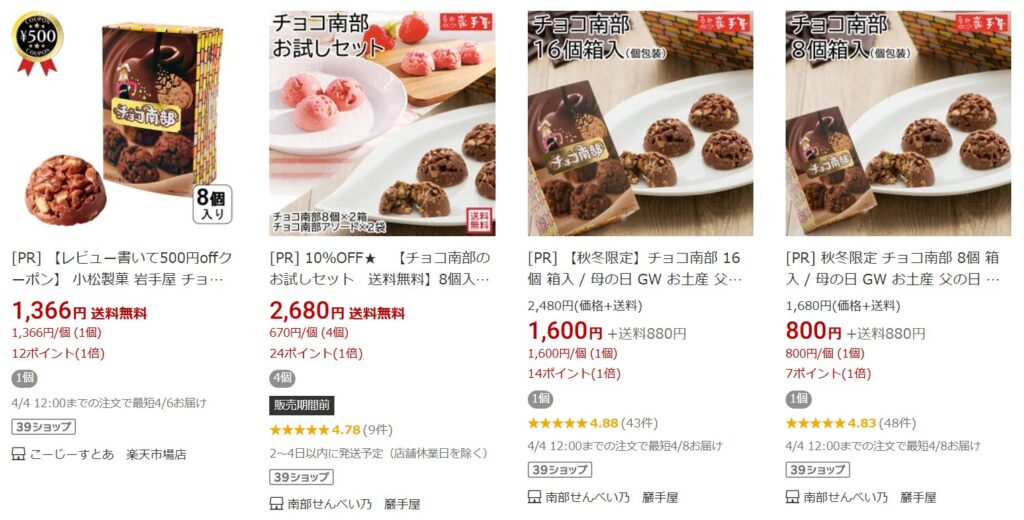
Task: View the 9件 reviews rated 4.78
Action: click(x=378, y=429)
